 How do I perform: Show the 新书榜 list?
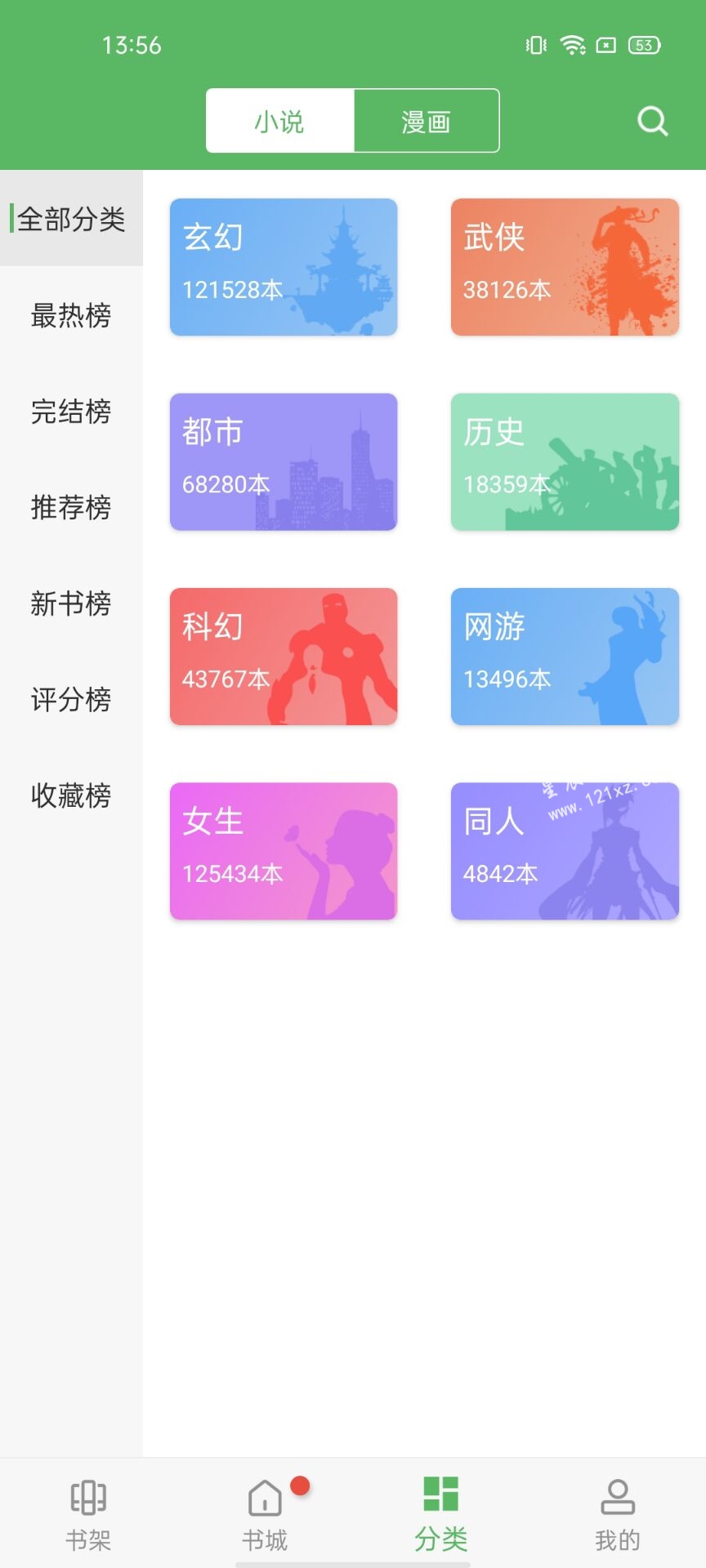tap(71, 604)
